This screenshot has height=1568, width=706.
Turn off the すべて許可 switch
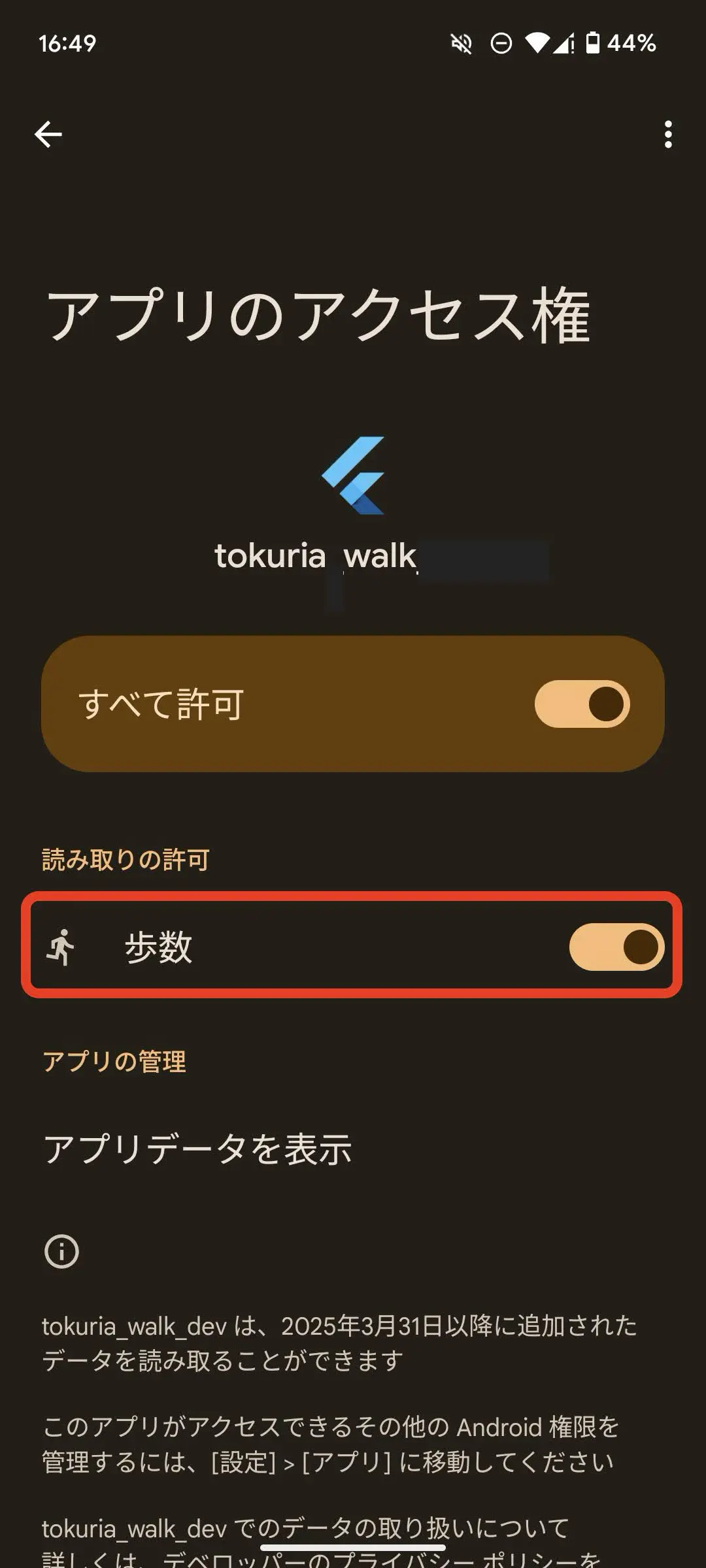pos(582,704)
